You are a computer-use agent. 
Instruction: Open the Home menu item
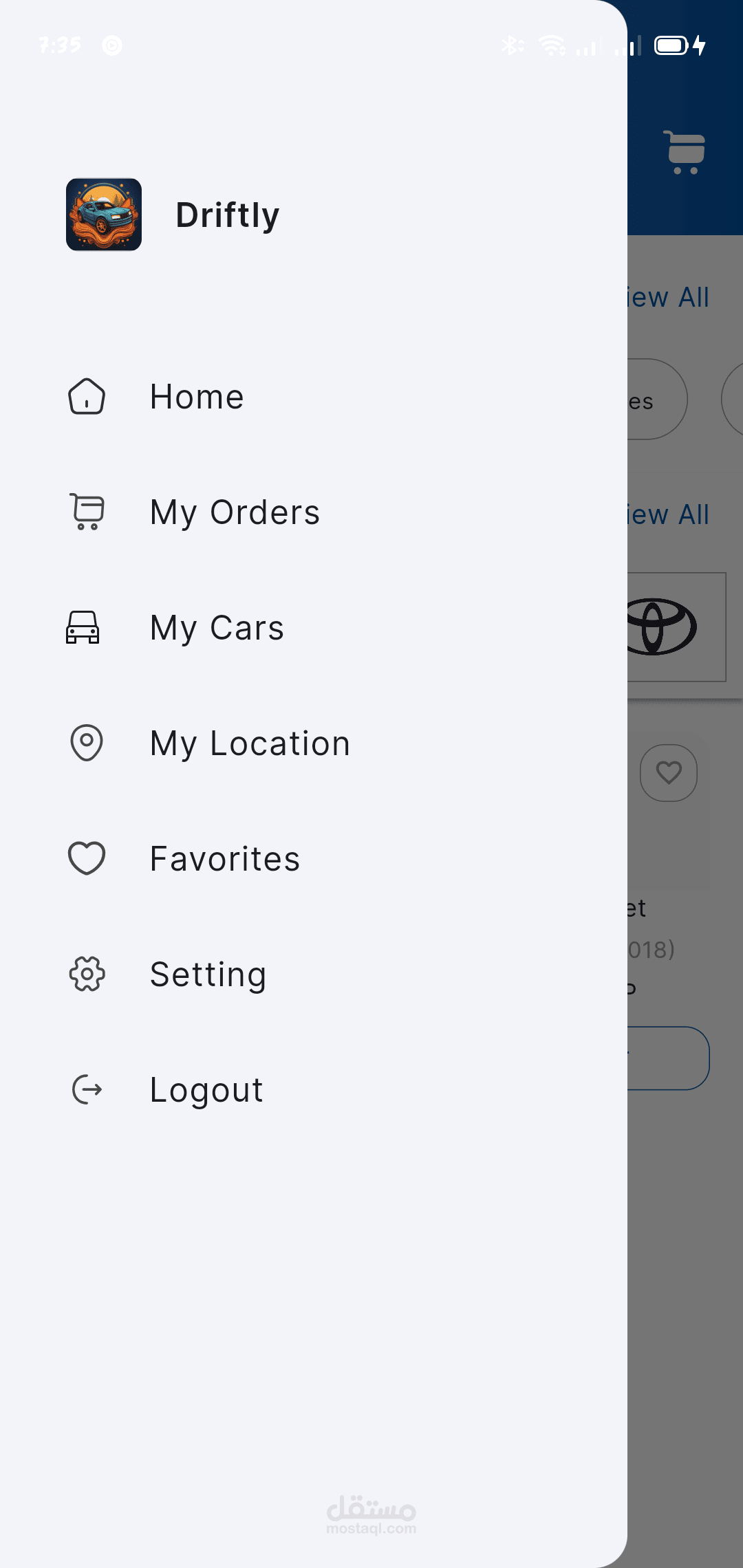coord(197,397)
